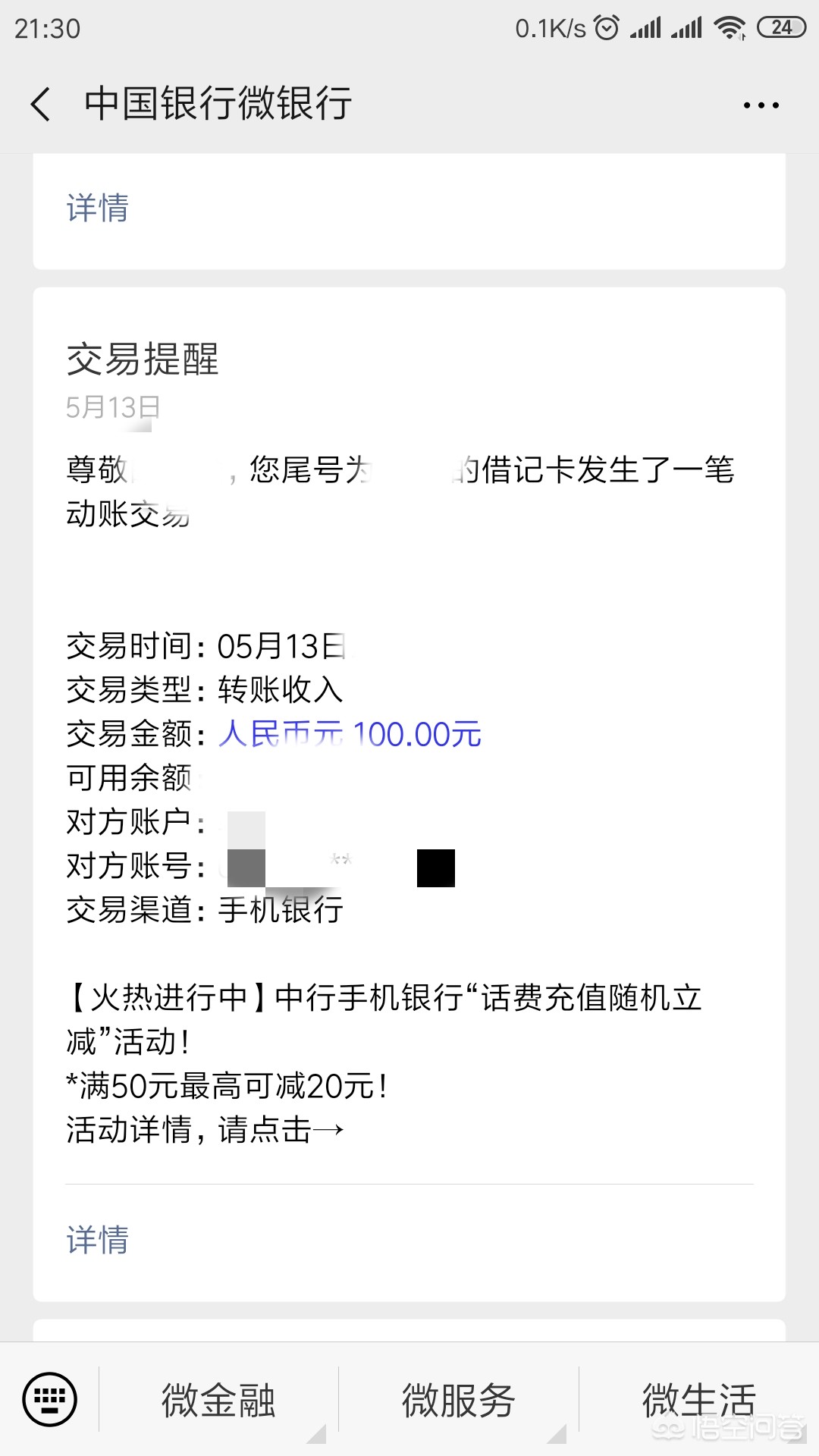Open the 交易提醒 transaction card
Image resolution: width=819 pixels, height=1456 pixels.
[x=409, y=794]
